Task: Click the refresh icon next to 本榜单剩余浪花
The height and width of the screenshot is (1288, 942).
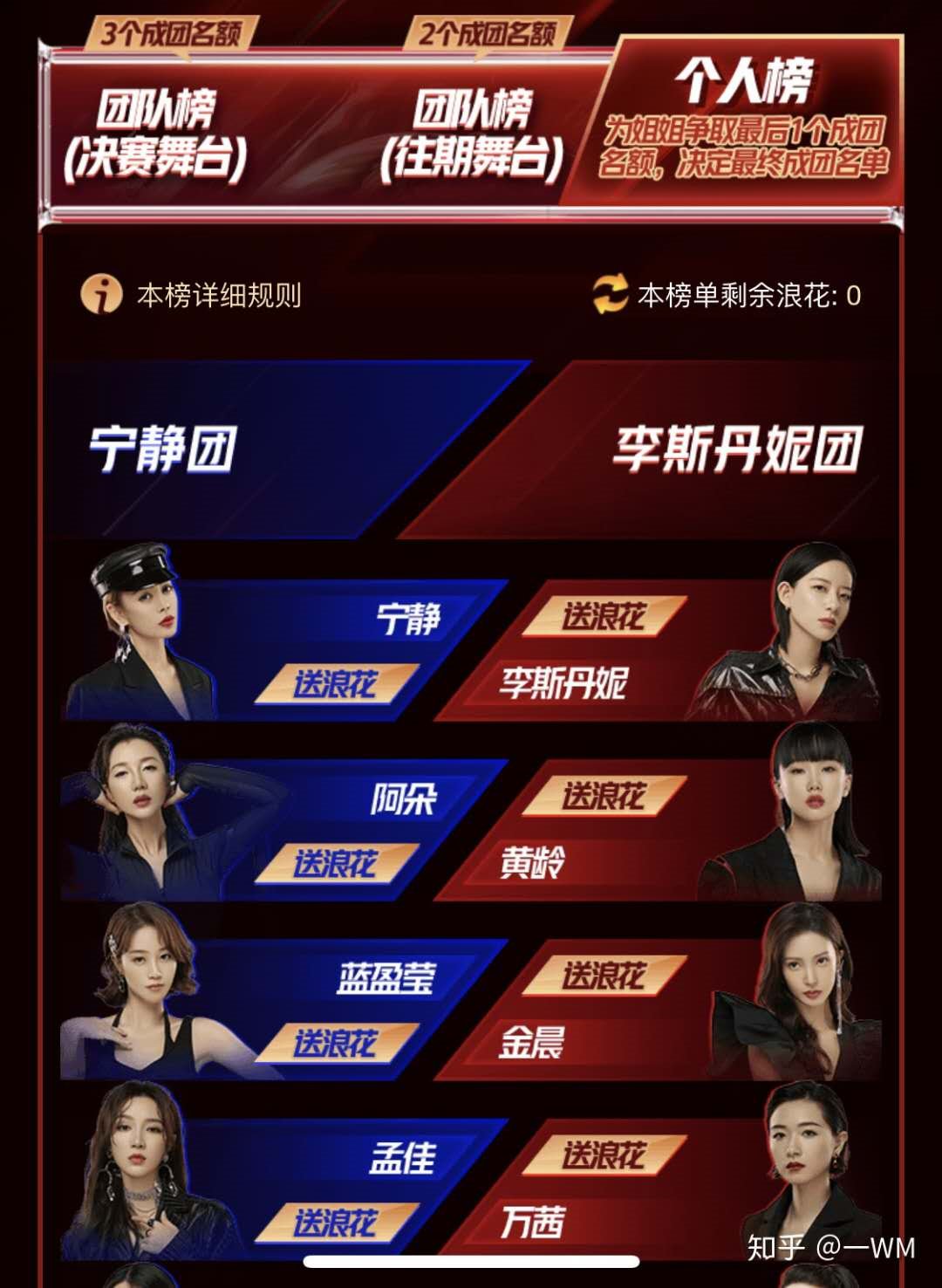Action: [611, 296]
